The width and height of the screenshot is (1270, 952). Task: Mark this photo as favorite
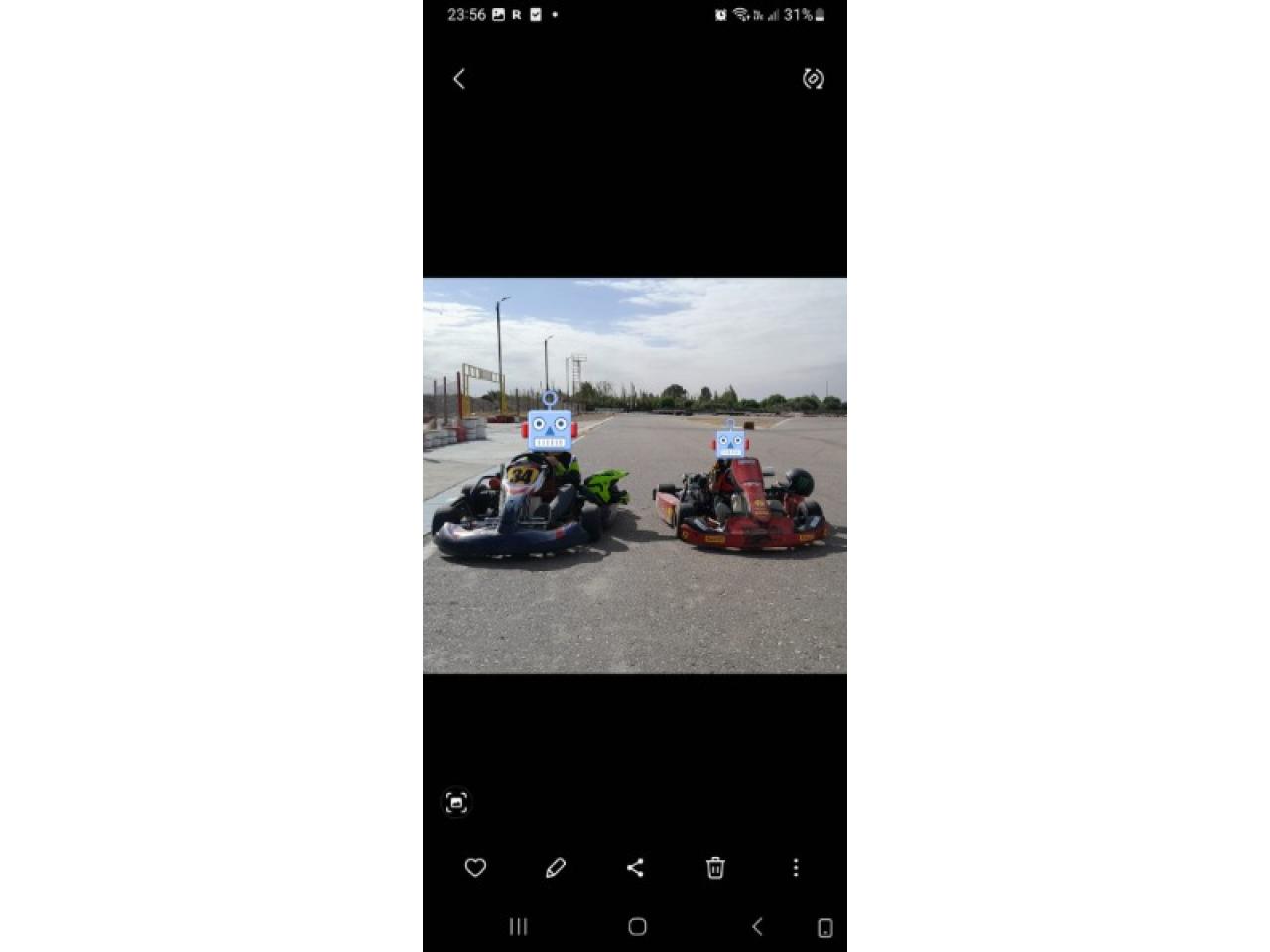pos(475,868)
